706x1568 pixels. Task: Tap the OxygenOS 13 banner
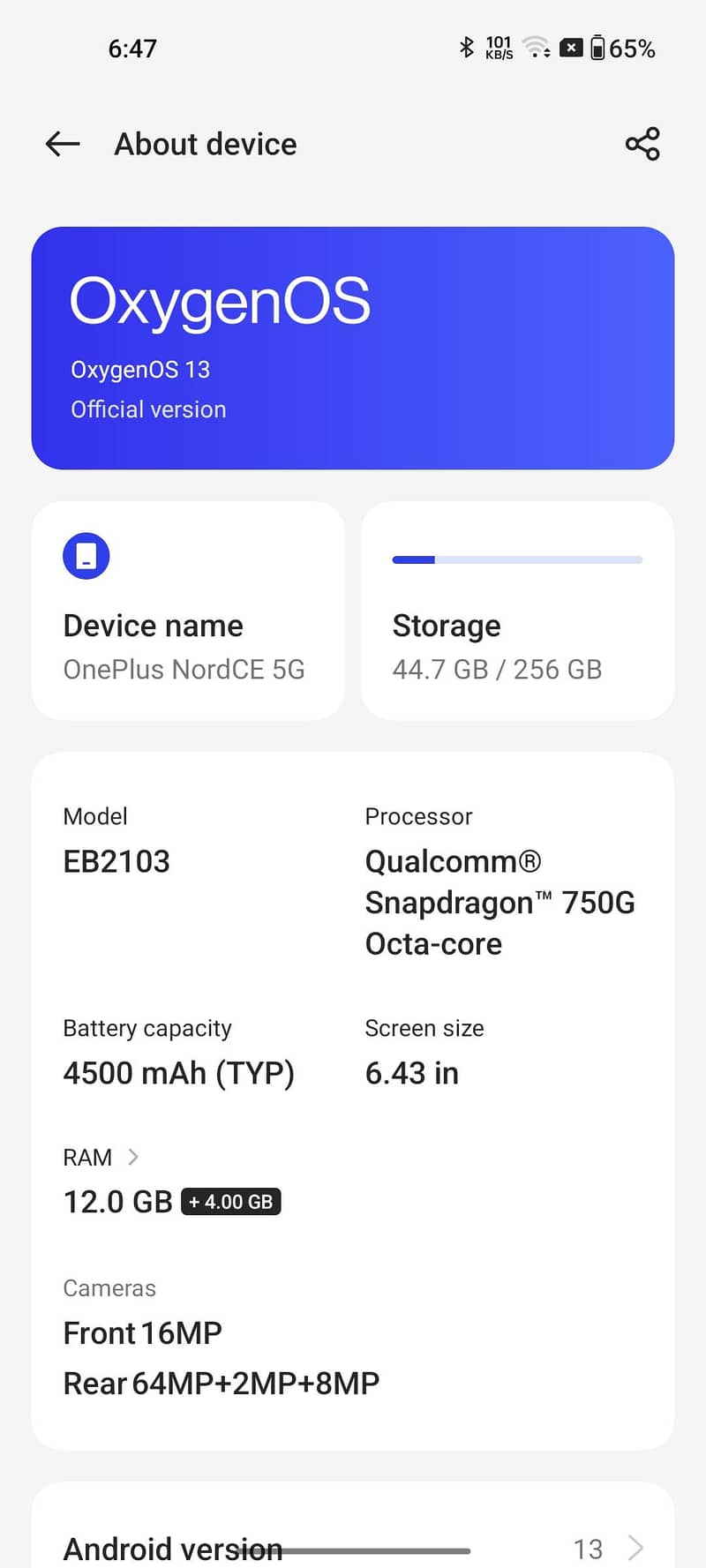pyautogui.click(x=351, y=347)
